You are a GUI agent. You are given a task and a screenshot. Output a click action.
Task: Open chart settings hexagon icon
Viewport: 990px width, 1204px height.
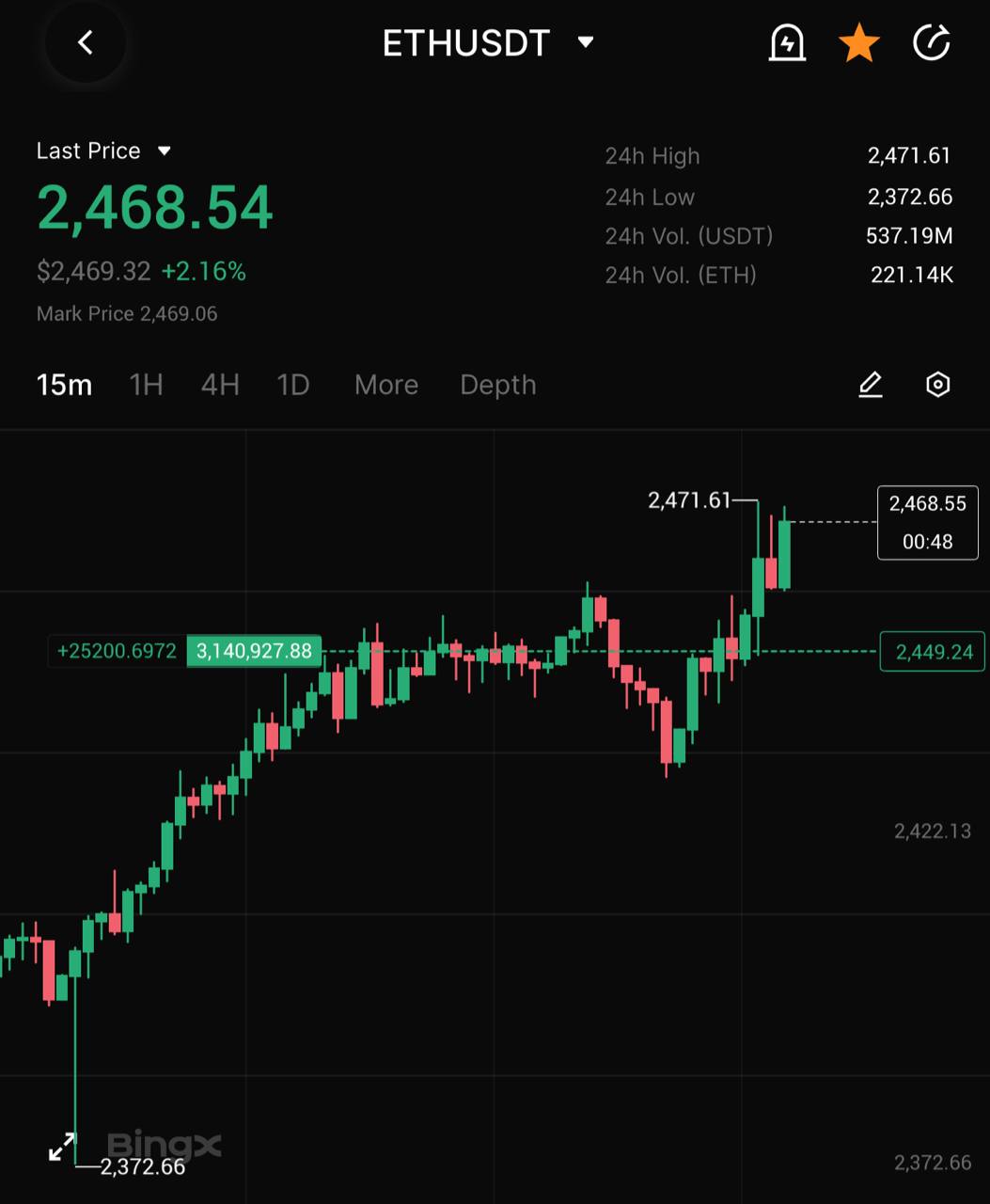pyautogui.click(x=937, y=385)
